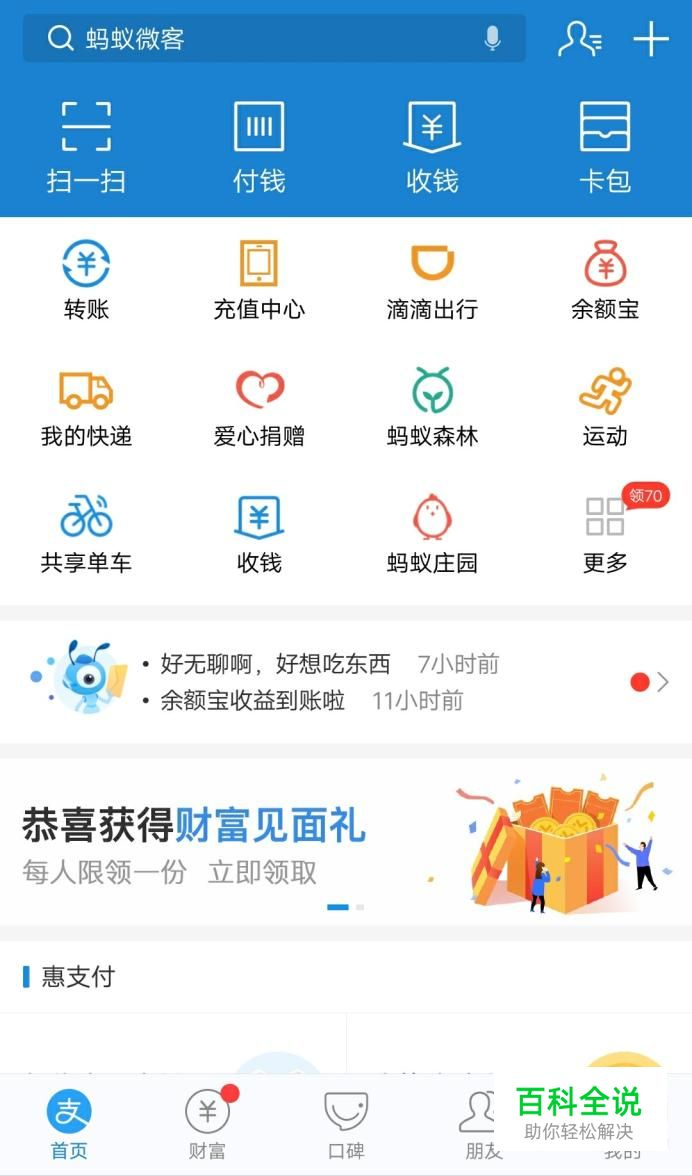The width and height of the screenshot is (692, 1176).
Task: Open 更多 apps grid
Action: pyautogui.click(x=605, y=534)
